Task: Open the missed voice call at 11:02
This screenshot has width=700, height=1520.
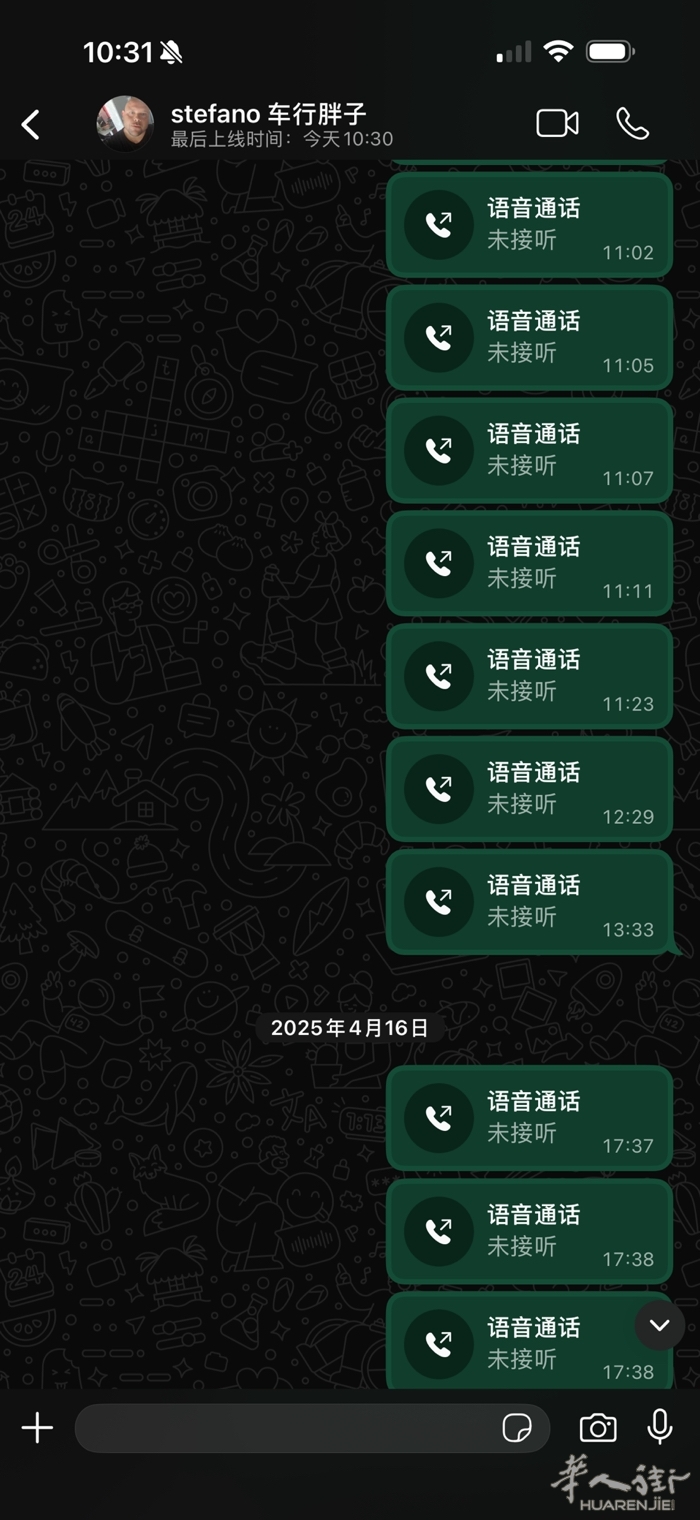Action: (529, 225)
